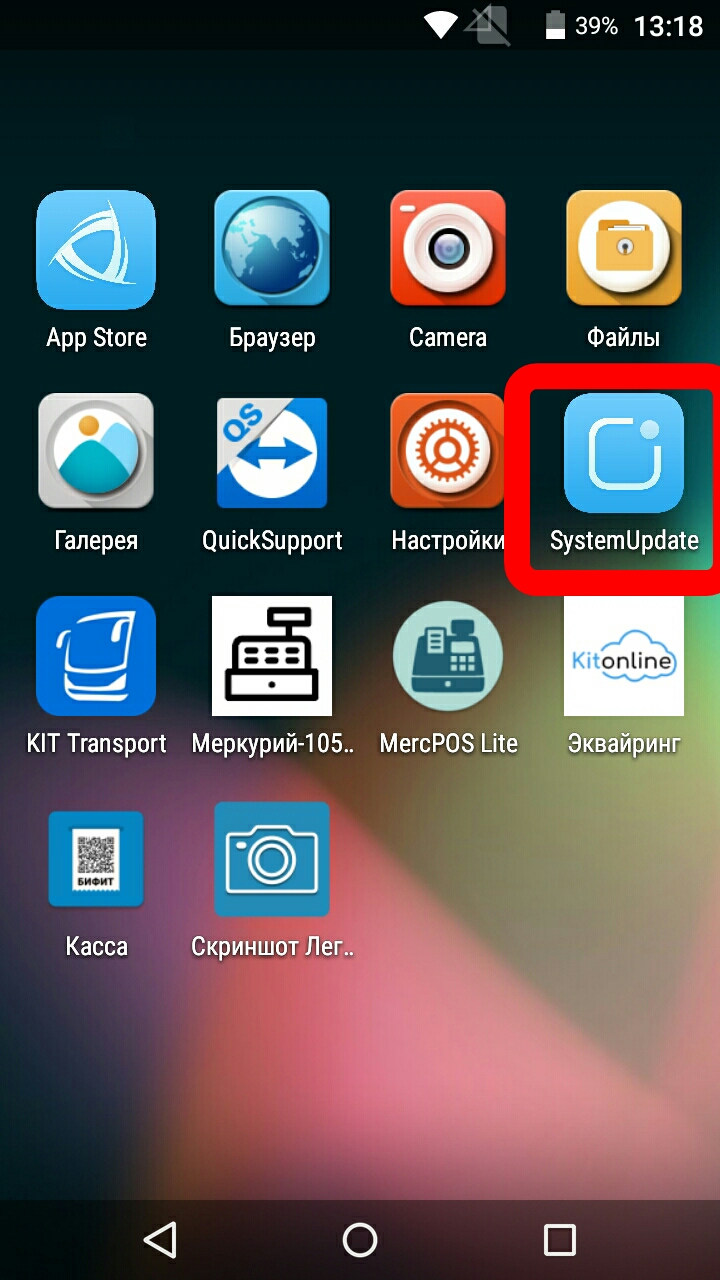This screenshot has width=720, height=1280.
Task: Launch the Меркурий-105 cash register app
Action: pyautogui.click(x=272, y=656)
